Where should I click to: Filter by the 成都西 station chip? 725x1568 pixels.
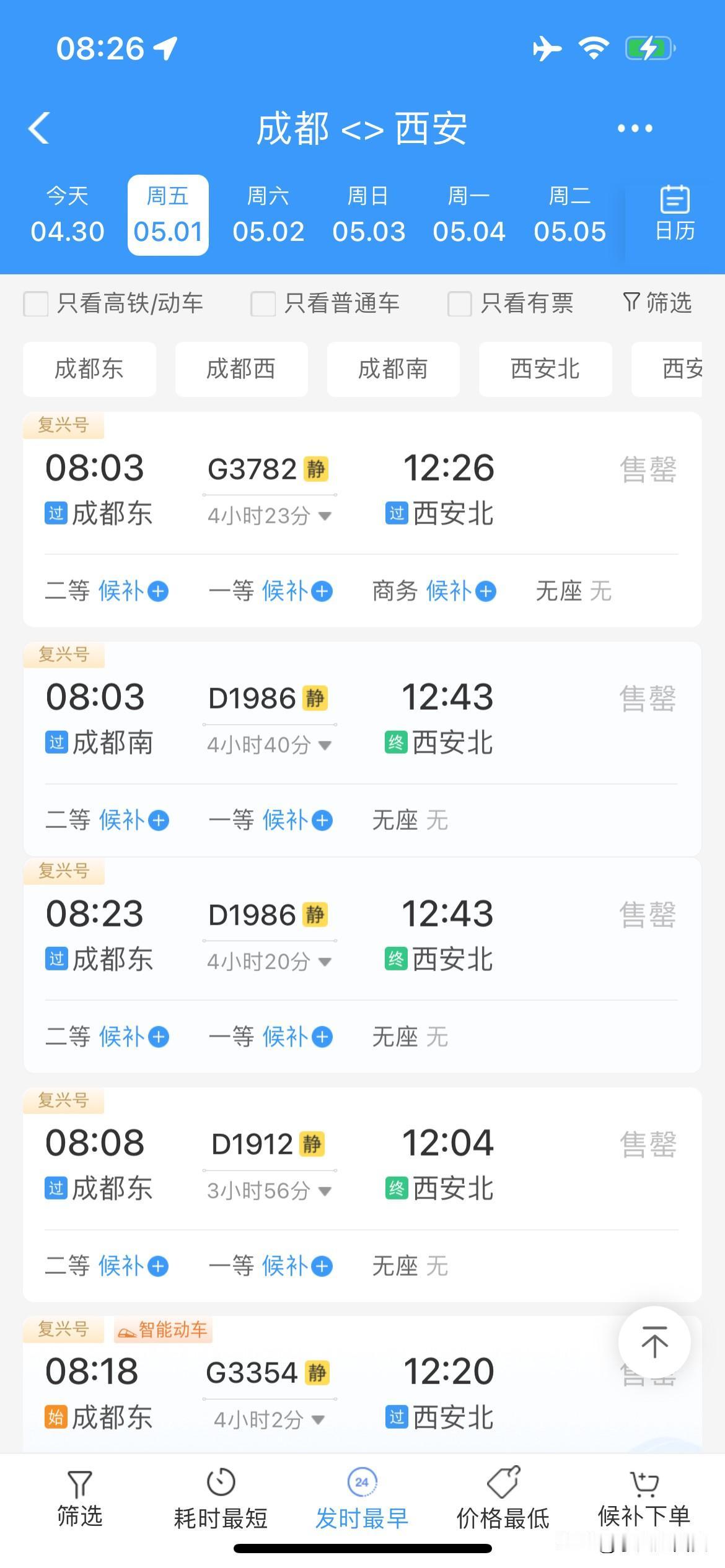click(x=241, y=369)
